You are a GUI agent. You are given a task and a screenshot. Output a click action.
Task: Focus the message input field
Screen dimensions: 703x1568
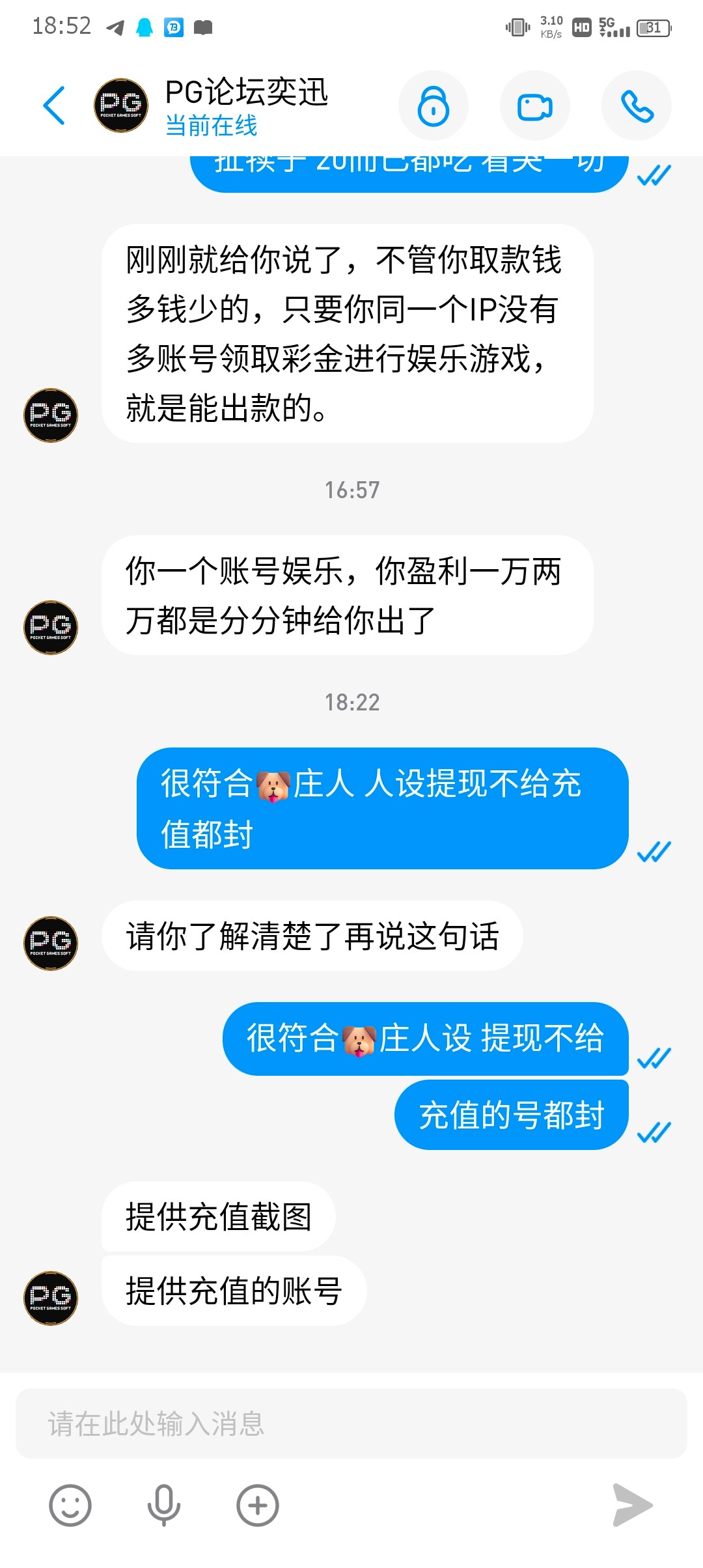coord(351,1423)
